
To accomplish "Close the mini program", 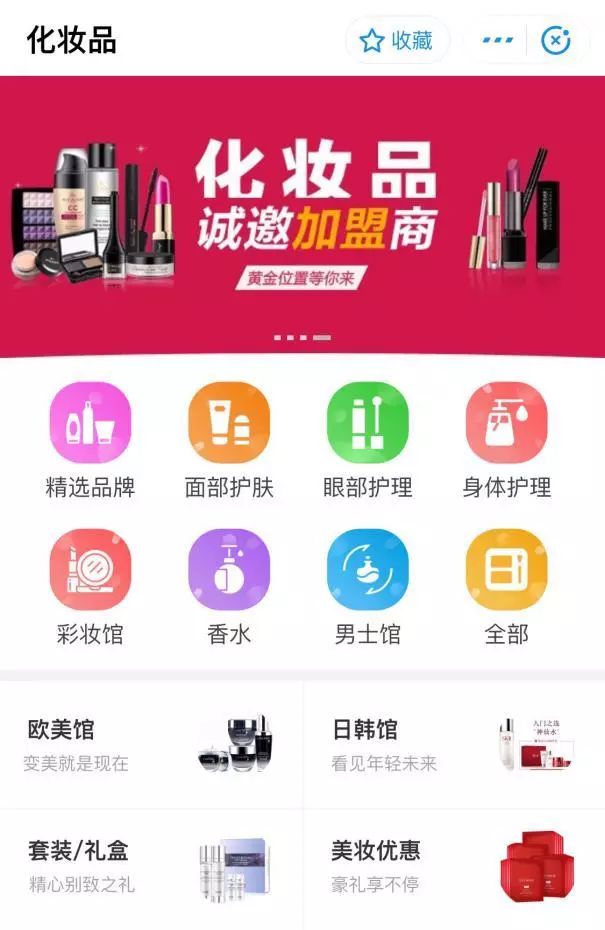I will click(x=556, y=40).
